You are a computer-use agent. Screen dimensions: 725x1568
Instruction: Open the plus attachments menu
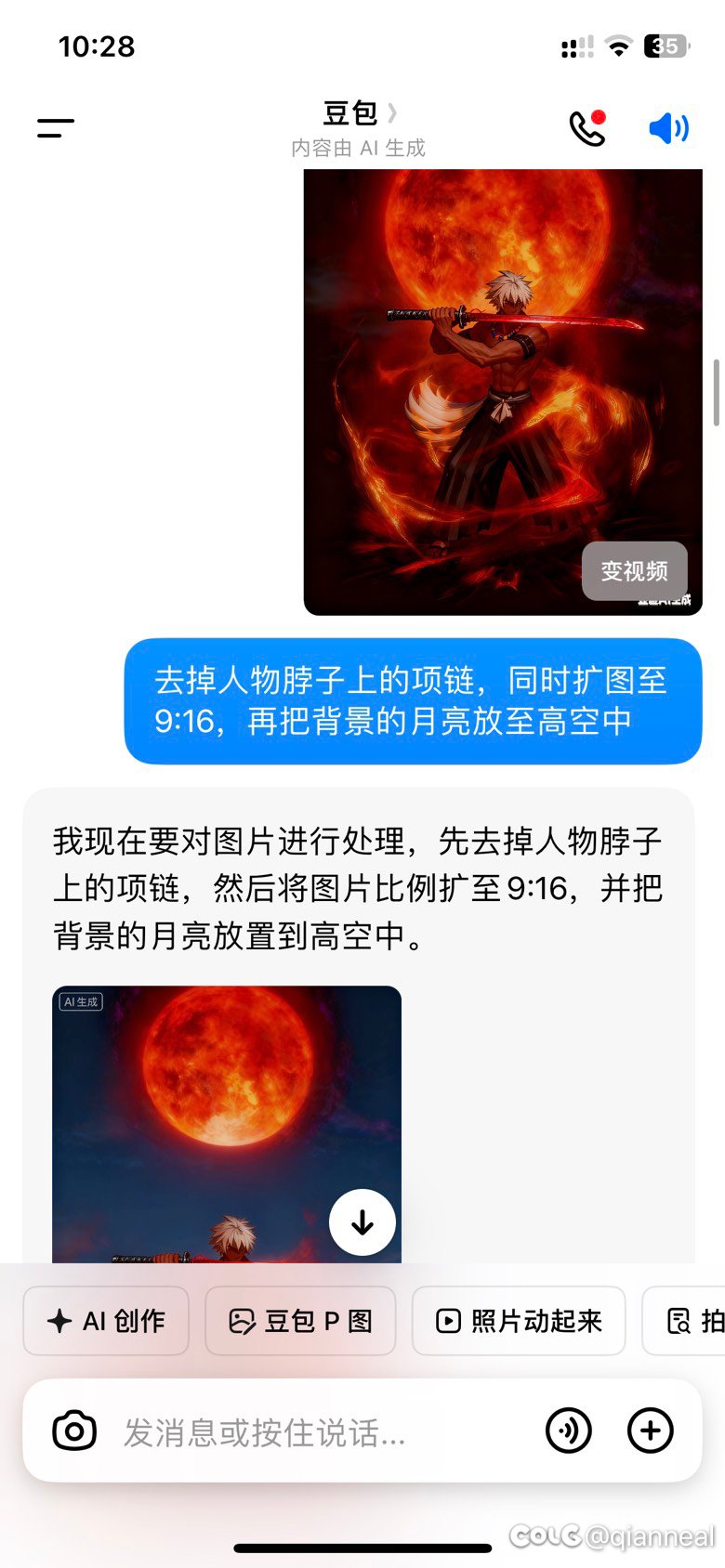point(651,1431)
